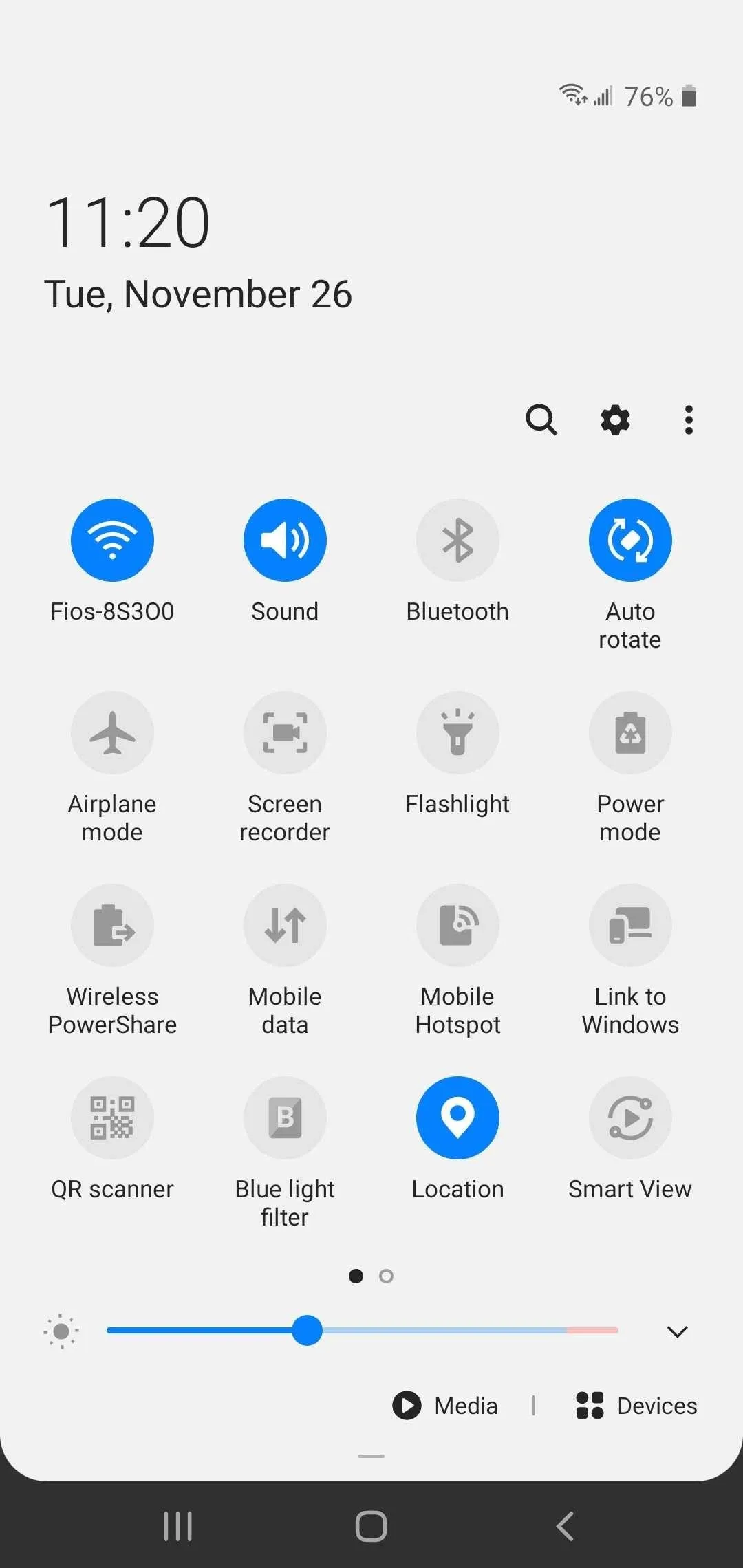The image size is (743, 1568).
Task: Enable Airplane mode
Action: coord(112,732)
